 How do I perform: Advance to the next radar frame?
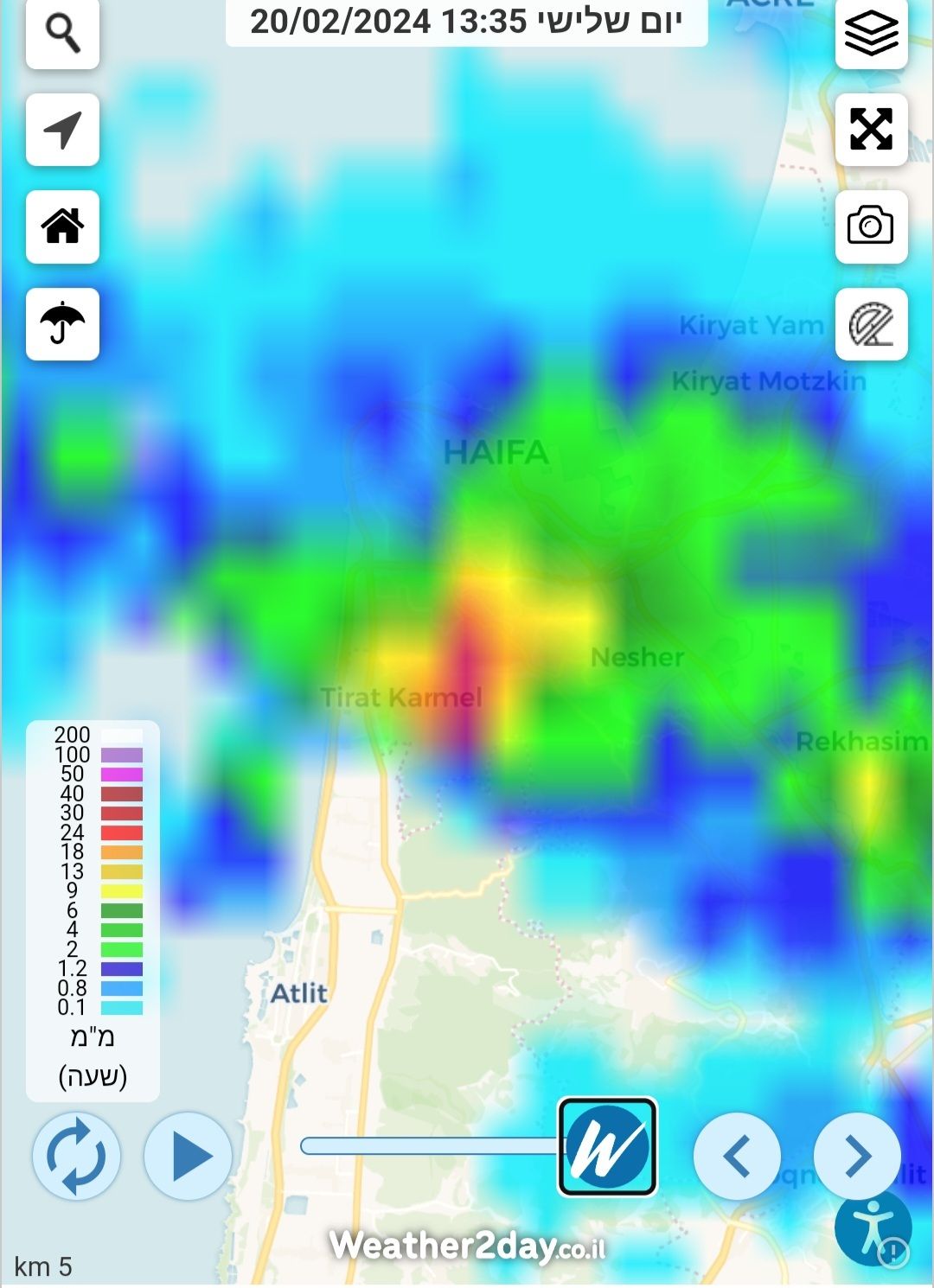click(857, 1156)
